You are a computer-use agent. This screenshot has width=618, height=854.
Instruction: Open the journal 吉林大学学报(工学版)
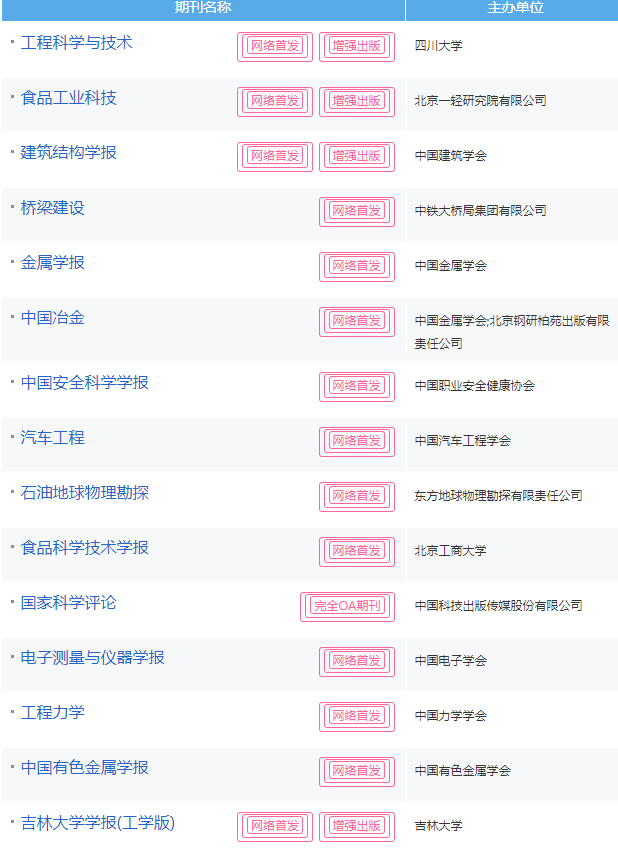coord(97,823)
